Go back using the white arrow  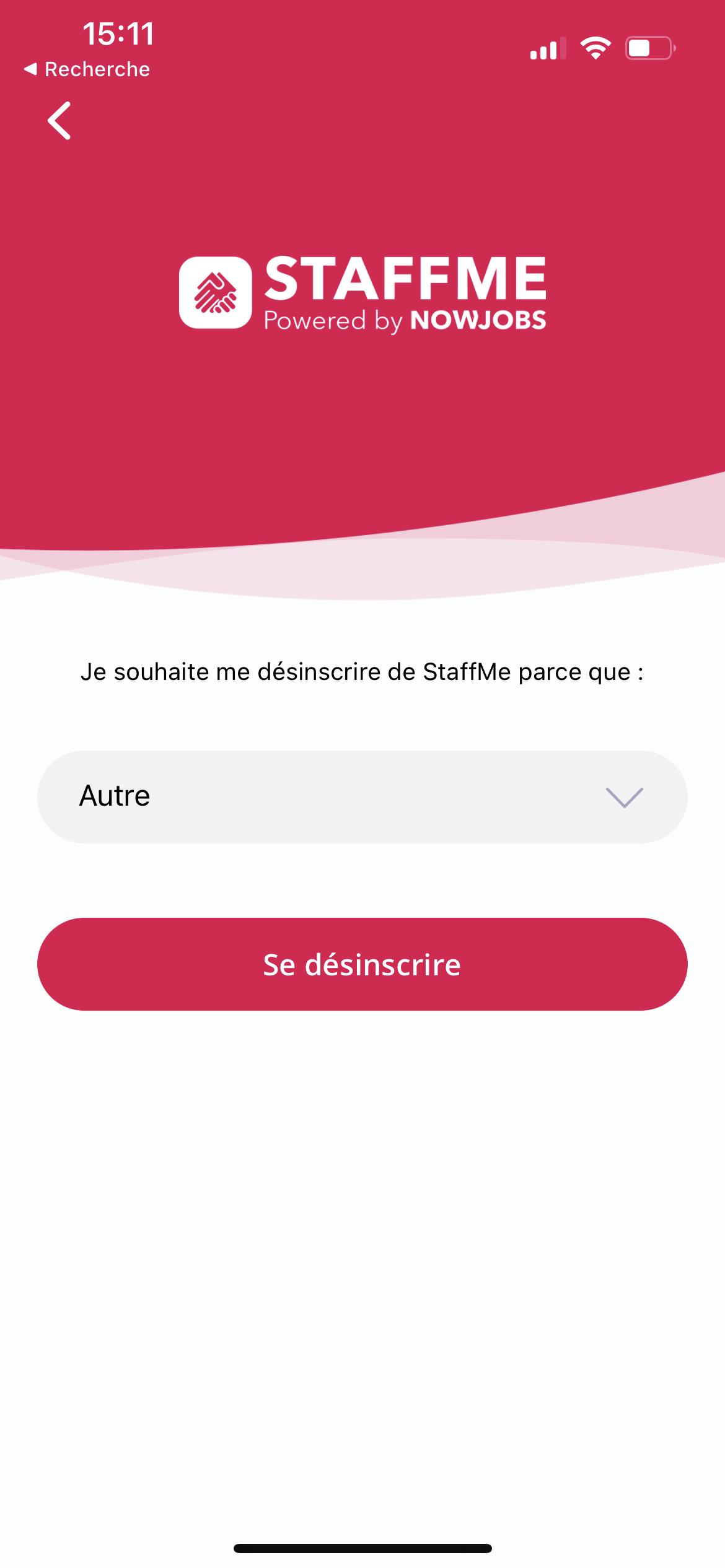[x=59, y=121]
